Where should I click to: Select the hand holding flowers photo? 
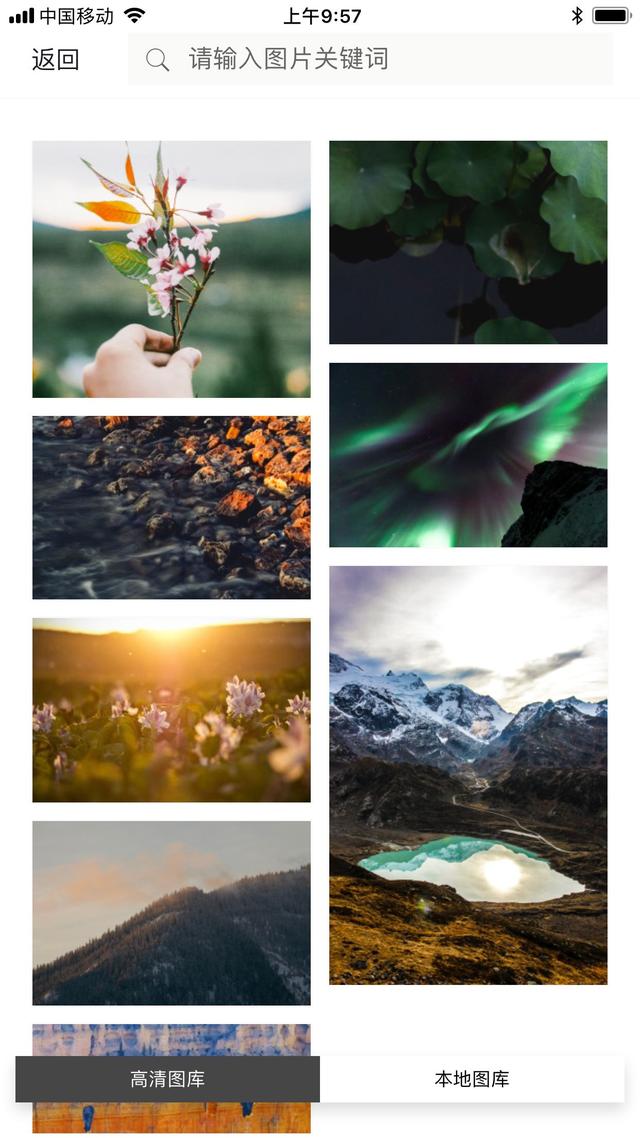point(171,269)
